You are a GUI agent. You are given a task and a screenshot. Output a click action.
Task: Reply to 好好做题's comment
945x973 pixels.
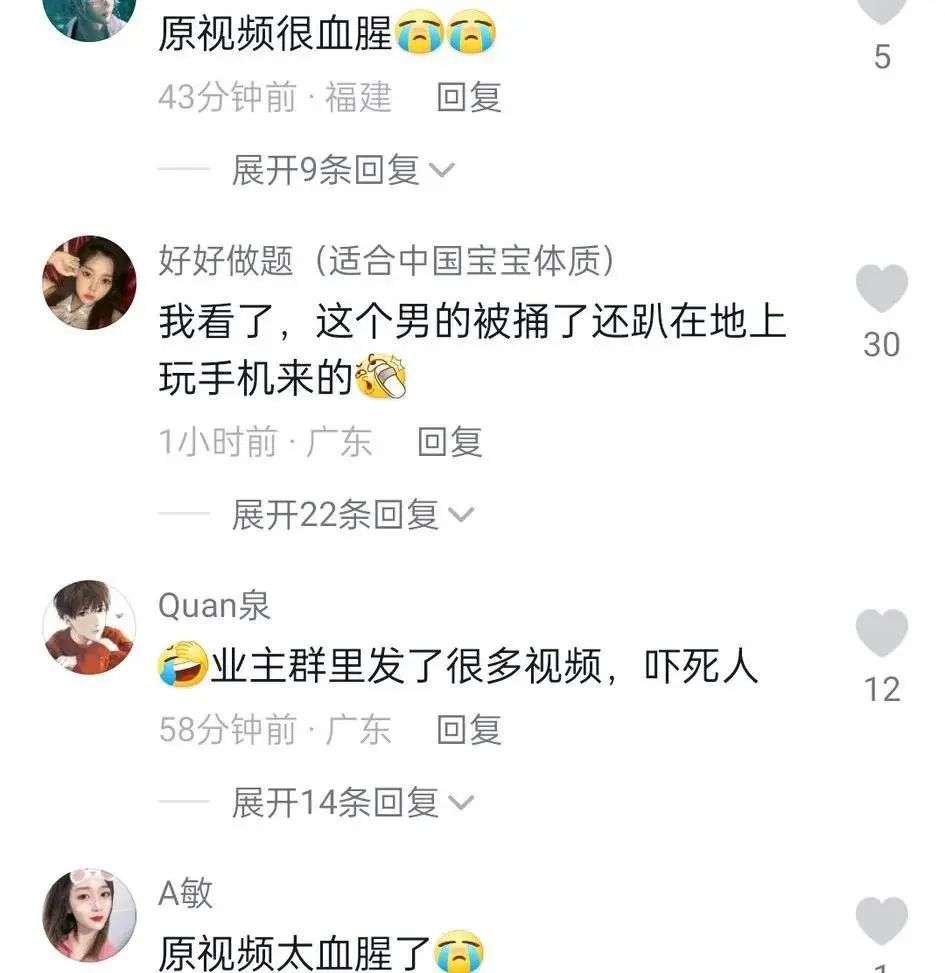point(449,442)
